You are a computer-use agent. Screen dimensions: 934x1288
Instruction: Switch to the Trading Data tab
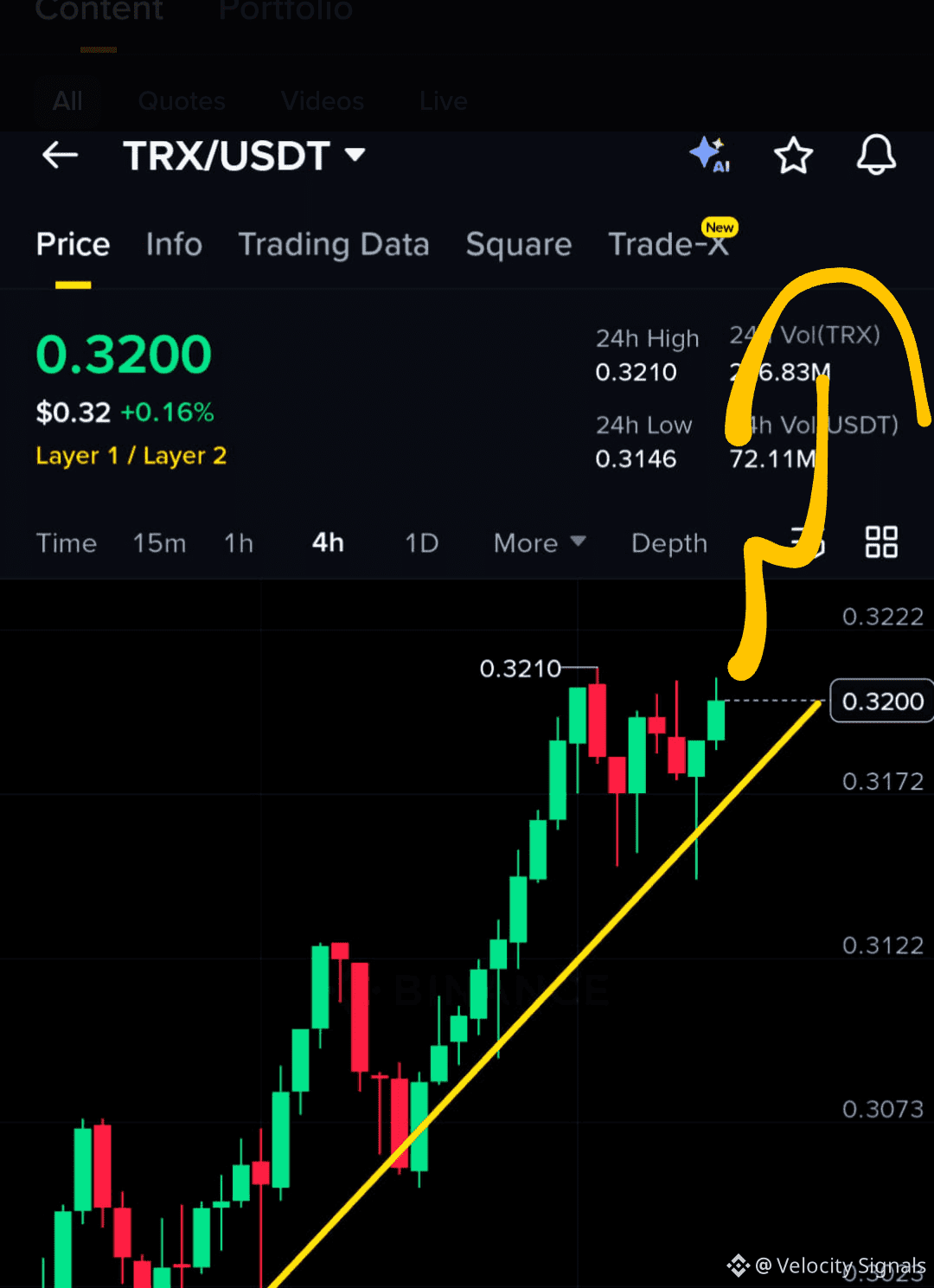coord(334,244)
